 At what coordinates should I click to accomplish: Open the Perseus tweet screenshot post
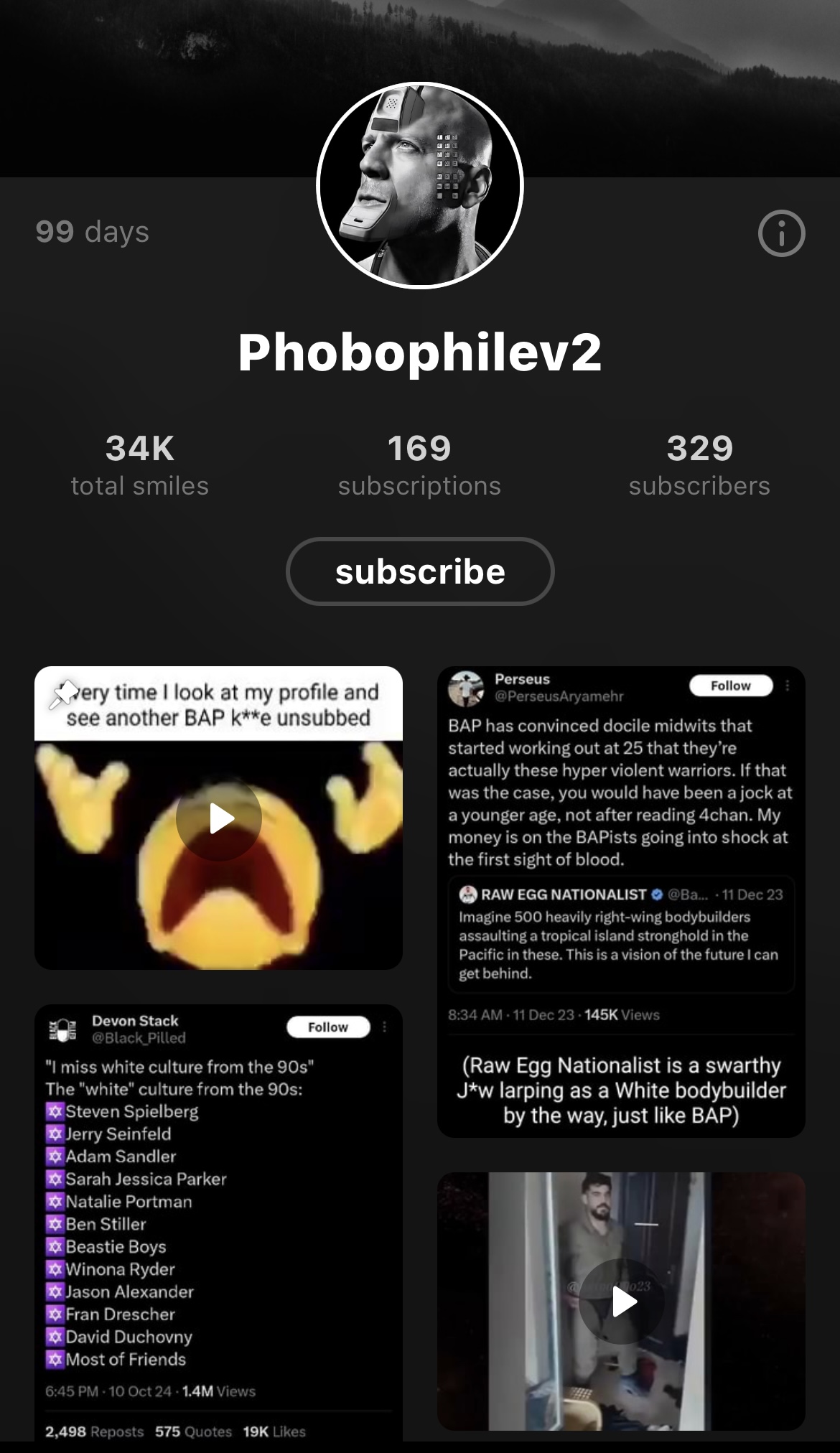point(621,902)
